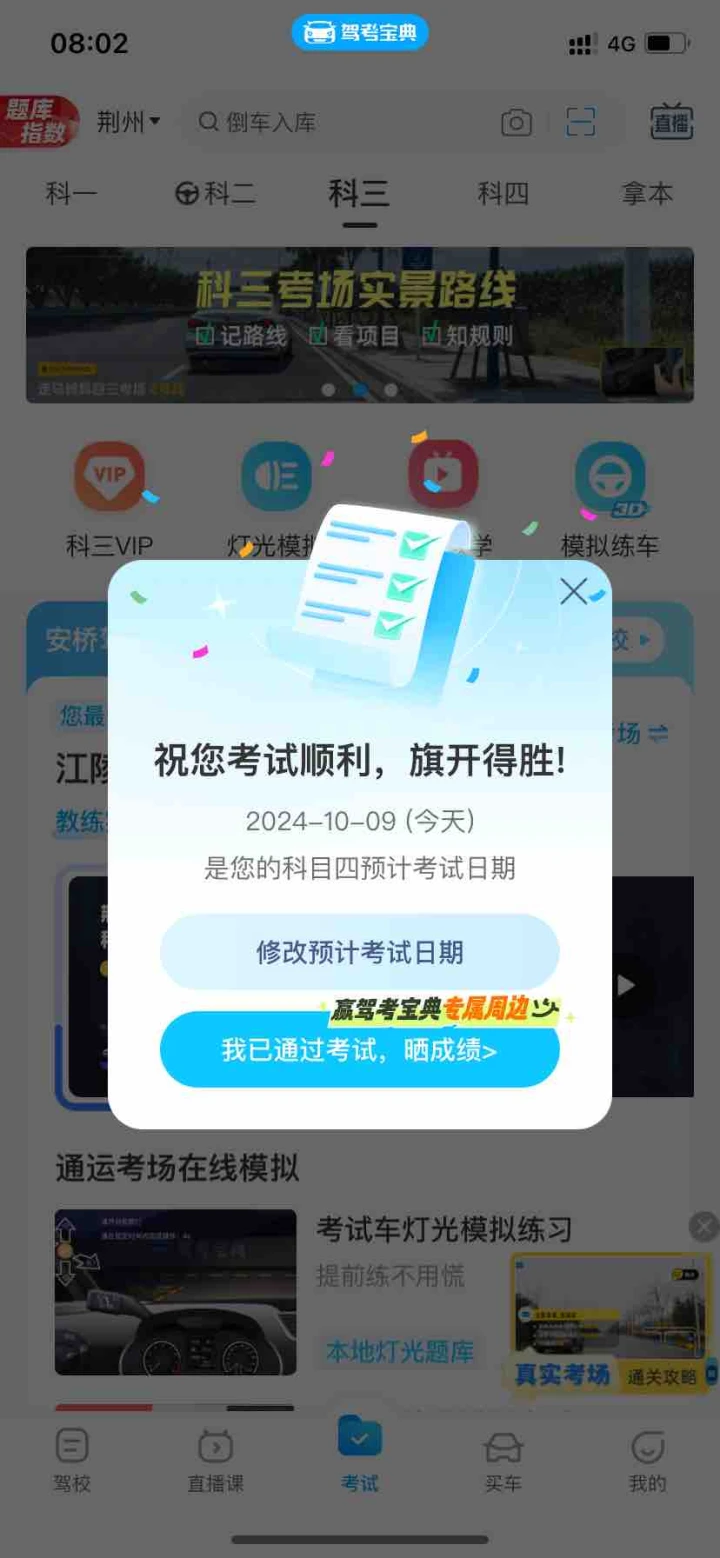Open the scan code icon
The image size is (720, 1558).
580,122
